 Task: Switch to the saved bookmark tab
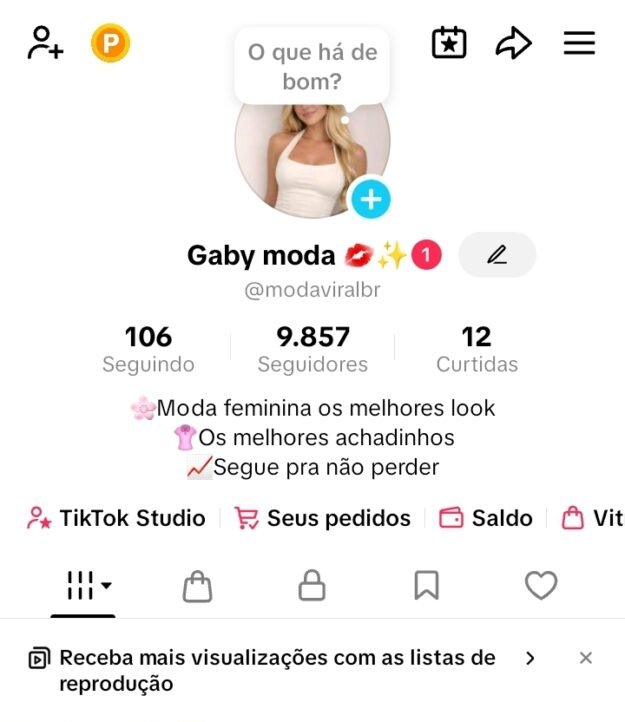pyautogui.click(x=427, y=586)
